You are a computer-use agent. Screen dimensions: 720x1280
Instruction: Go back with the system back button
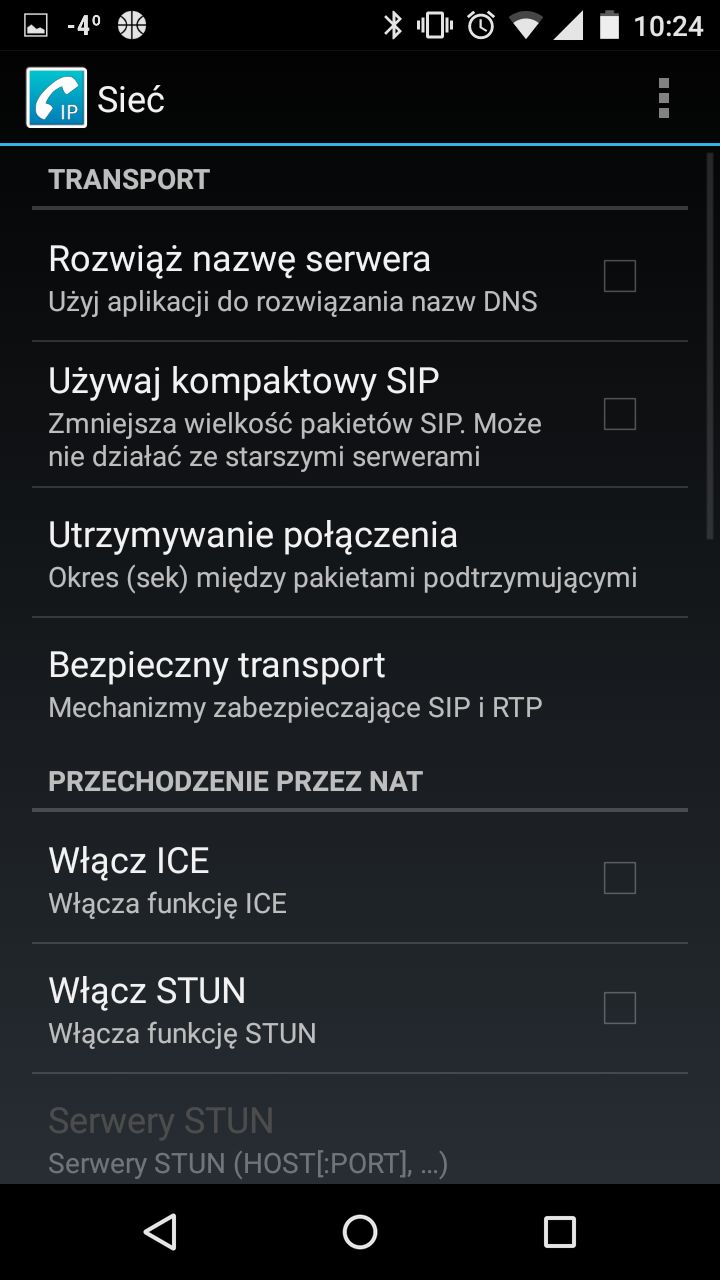coord(160,1232)
